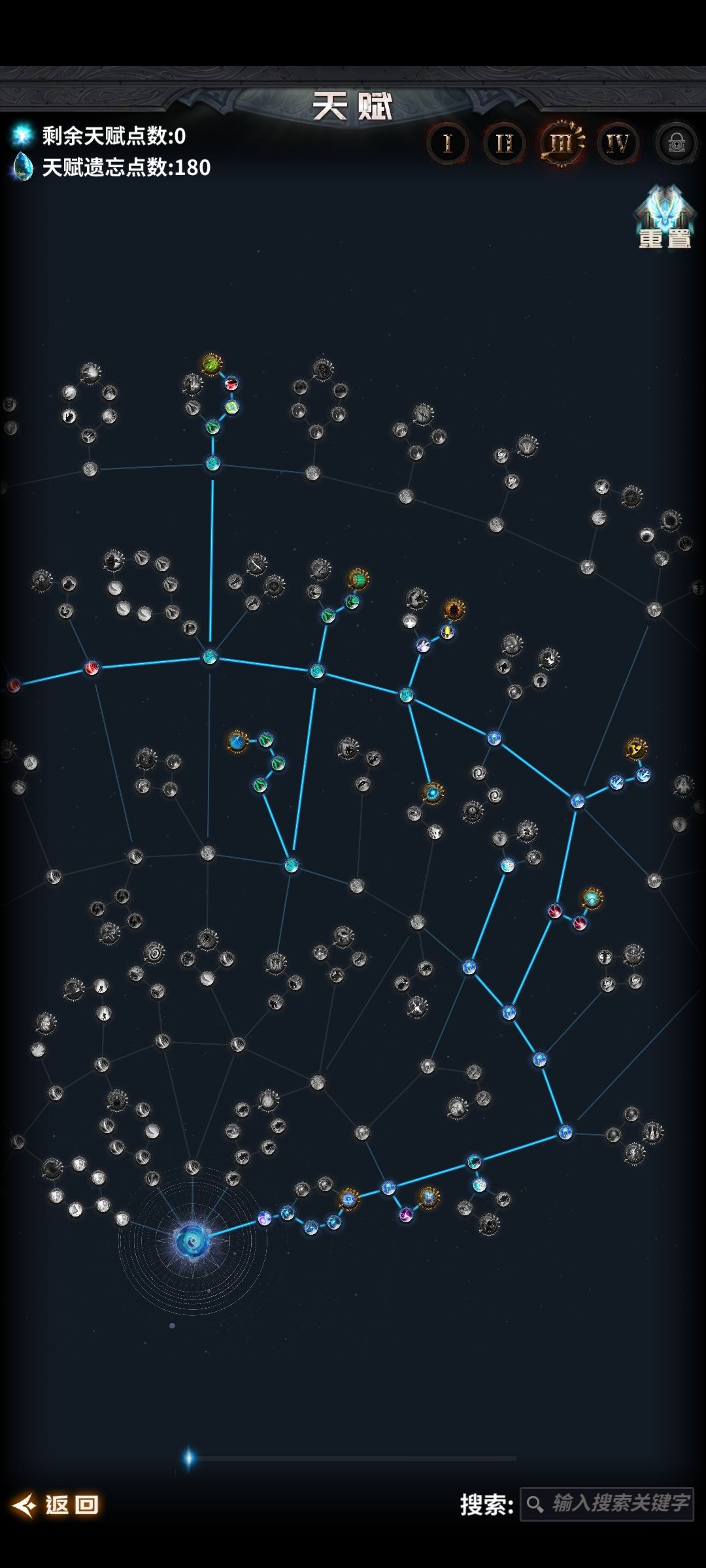Toggle the crimson gem talent below the cyan star node
This screenshot has width=706, height=1568.
click(579, 923)
